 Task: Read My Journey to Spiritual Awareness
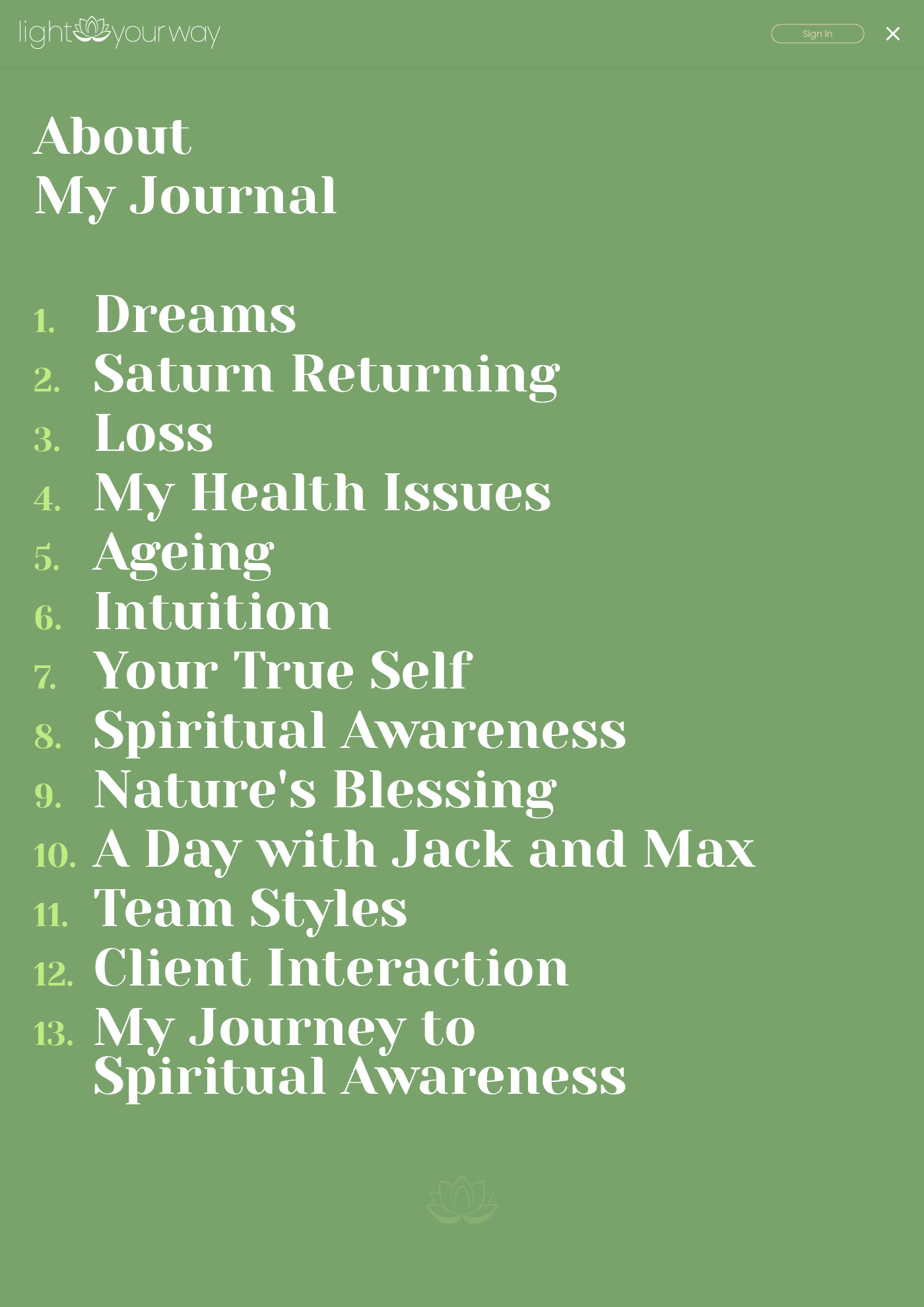click(360, 1051)
